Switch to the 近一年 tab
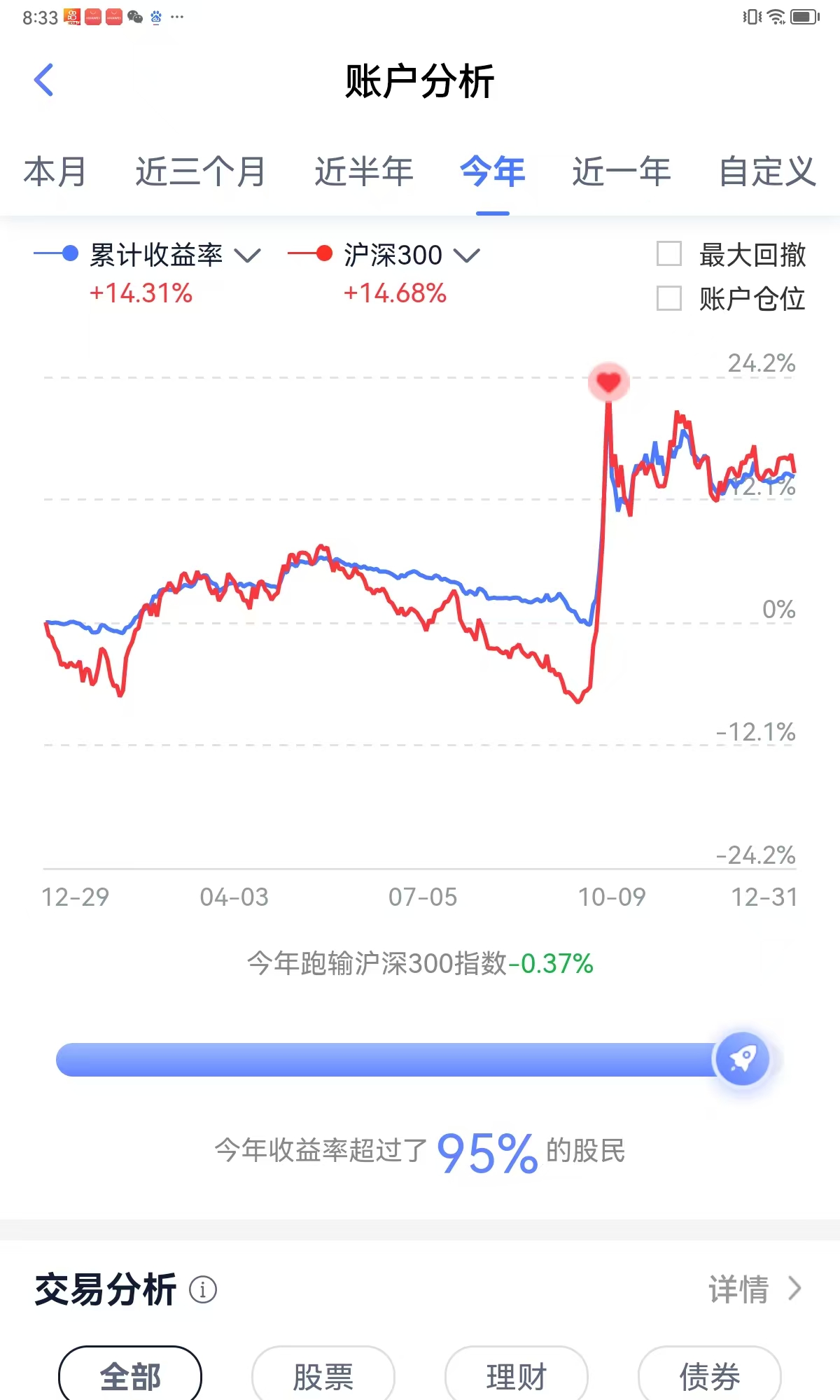This screenshot has width=840, height=1400. 621,171
